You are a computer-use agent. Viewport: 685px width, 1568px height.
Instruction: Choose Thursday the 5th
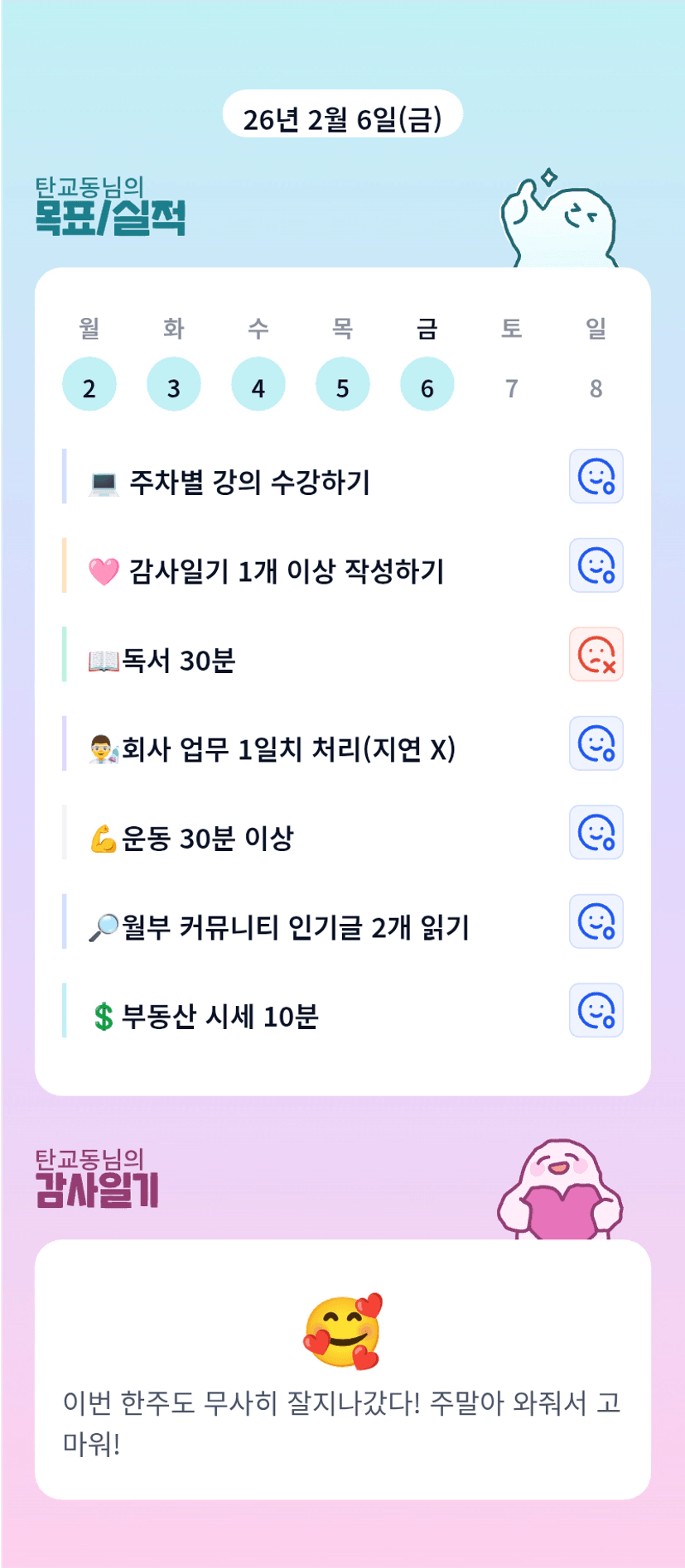pyautogui.click(x=343, y=385)
